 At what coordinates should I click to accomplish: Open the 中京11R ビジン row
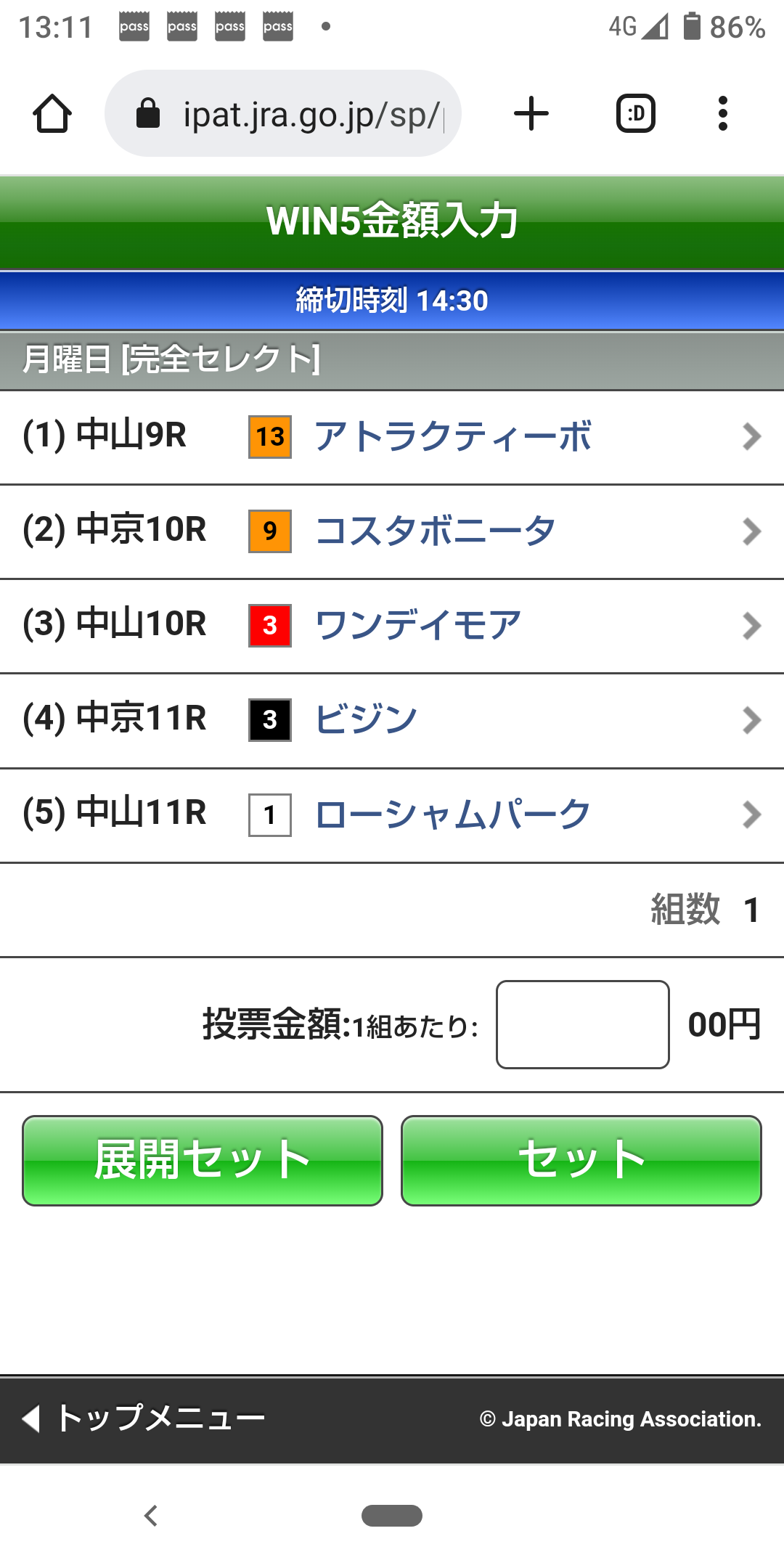coord(392,720)
